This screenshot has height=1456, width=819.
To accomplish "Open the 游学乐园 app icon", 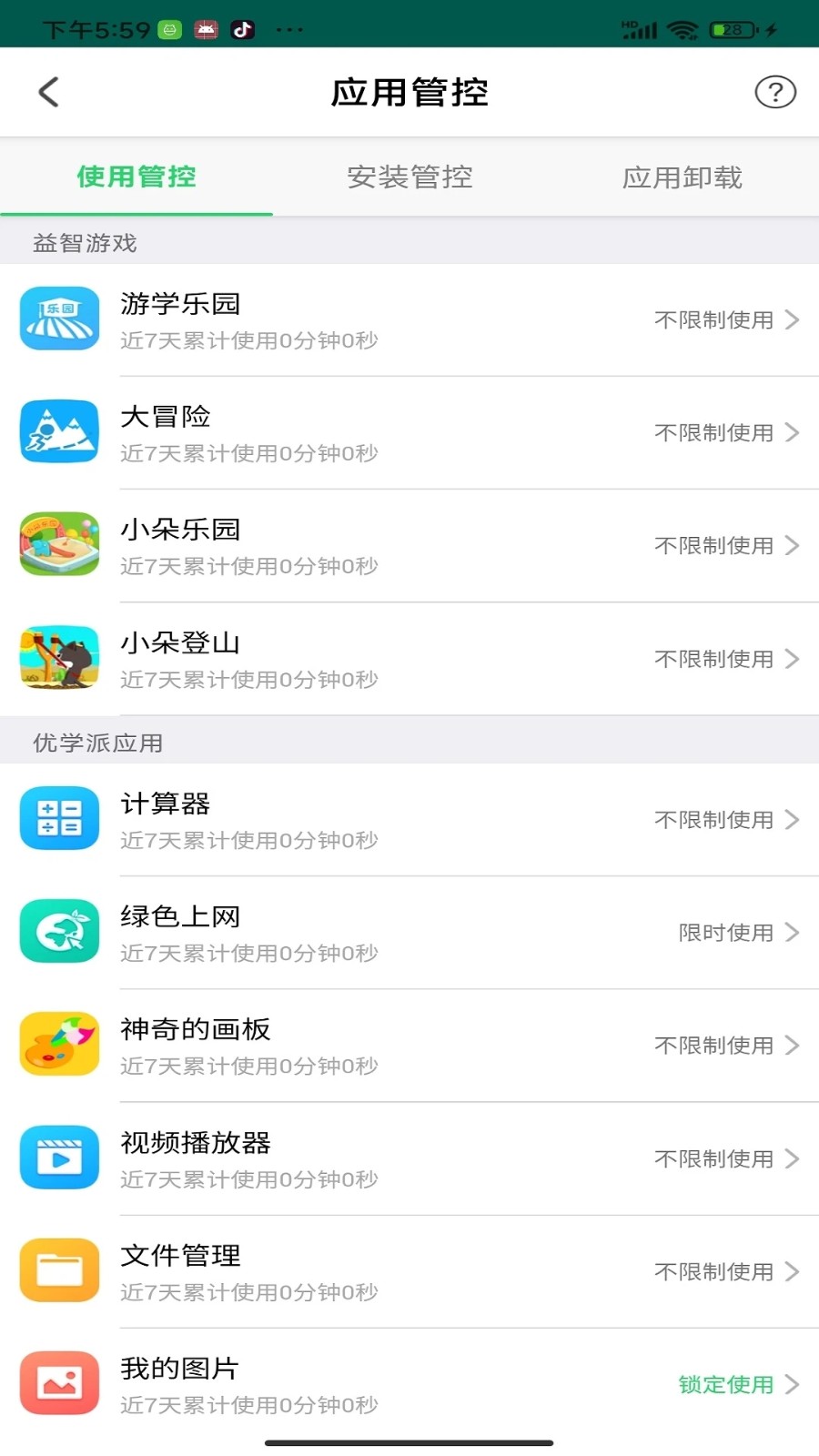I will [58, 318].
